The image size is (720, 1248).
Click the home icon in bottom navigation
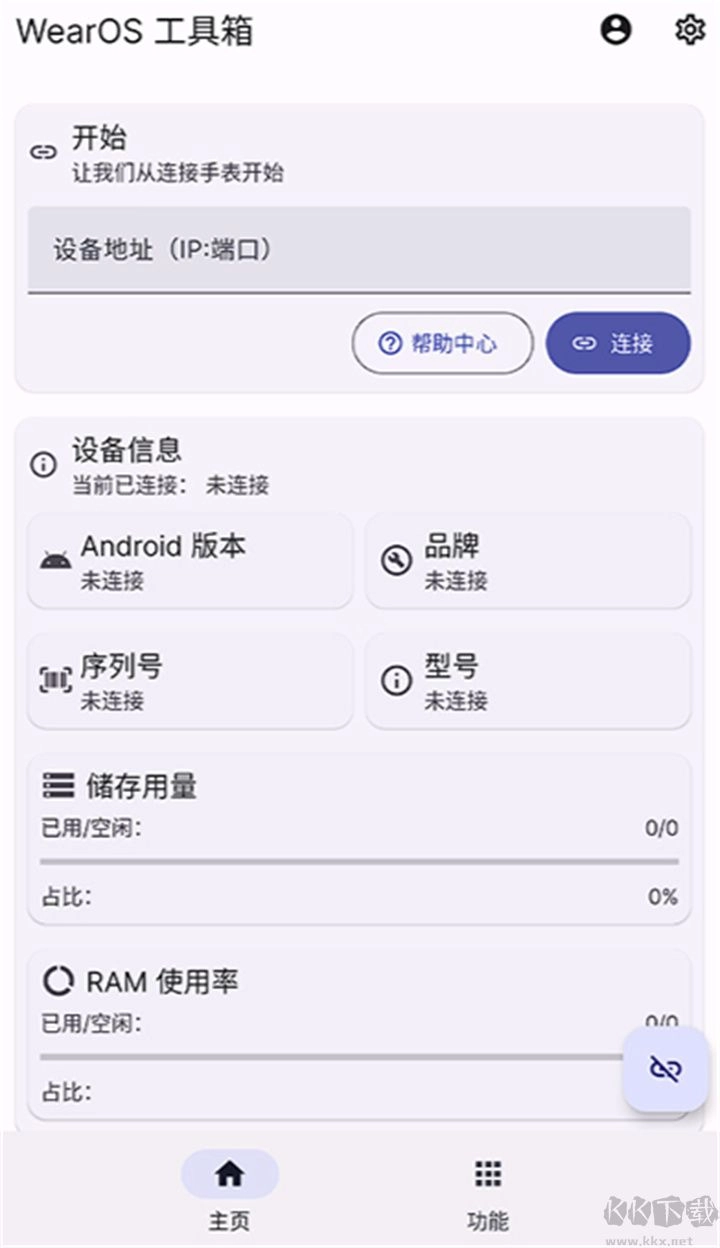point(229,1173)
